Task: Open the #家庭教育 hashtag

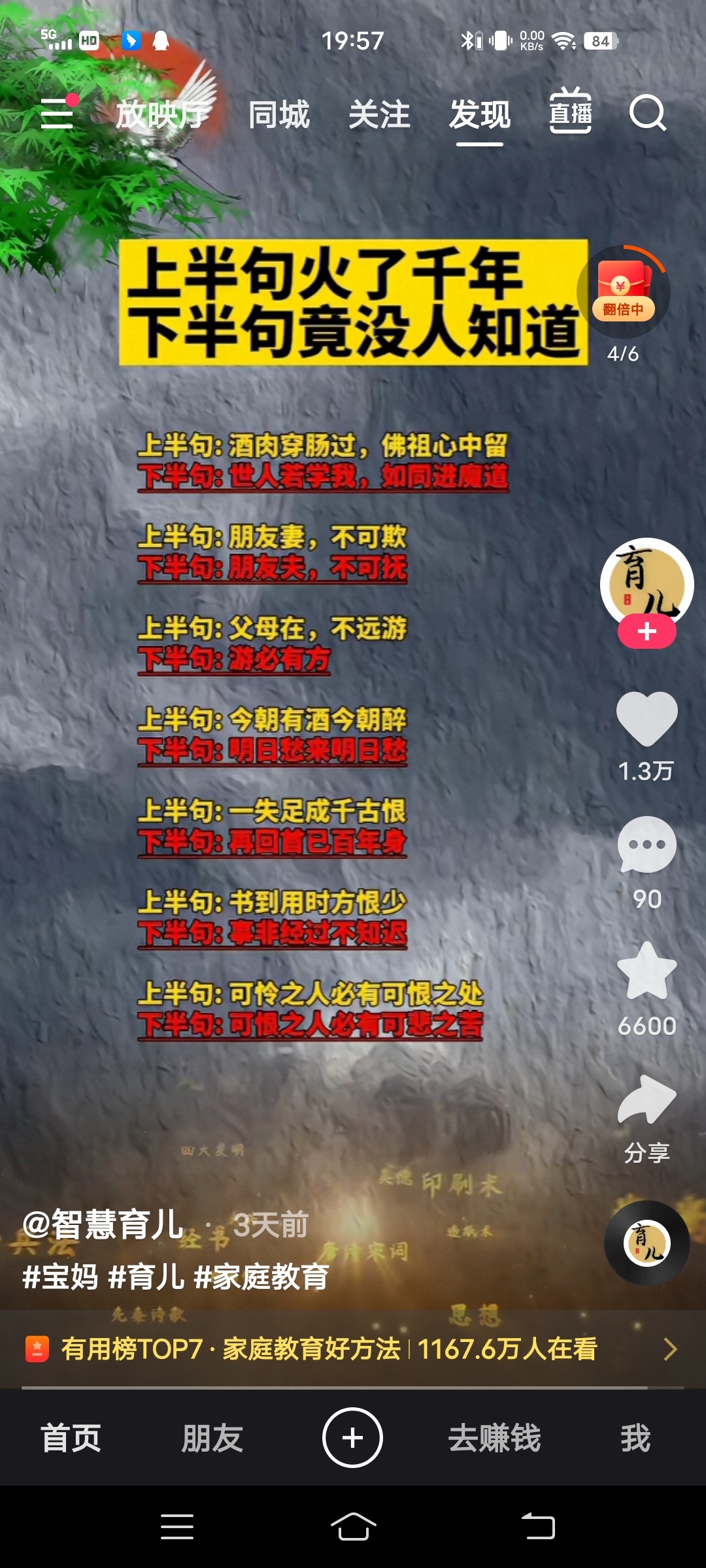Action: tap(261, 1277)
